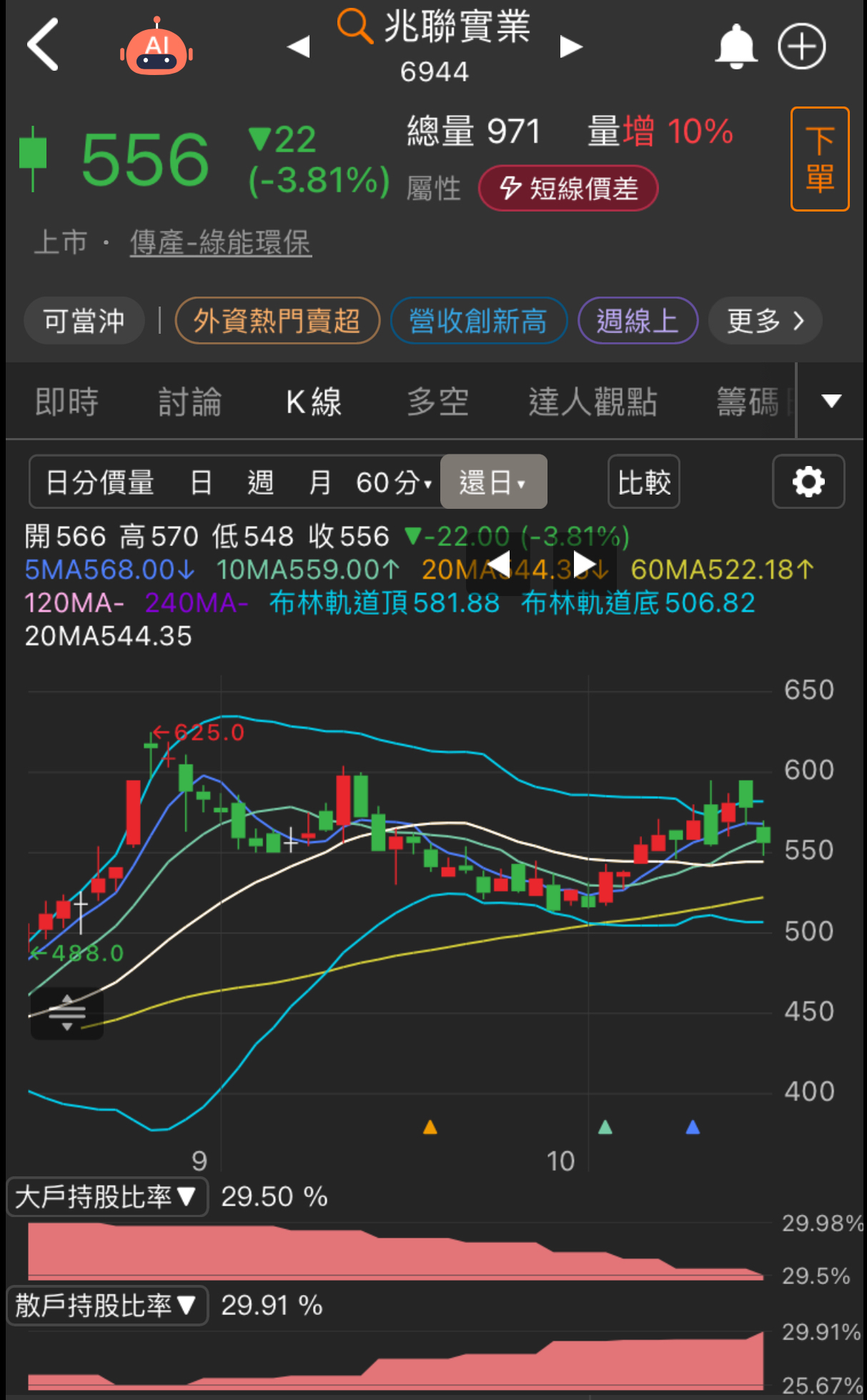Viewport: 867px width, 1400px height.
Task: Go back using the top-left arrow
Action: coord(43,46)
